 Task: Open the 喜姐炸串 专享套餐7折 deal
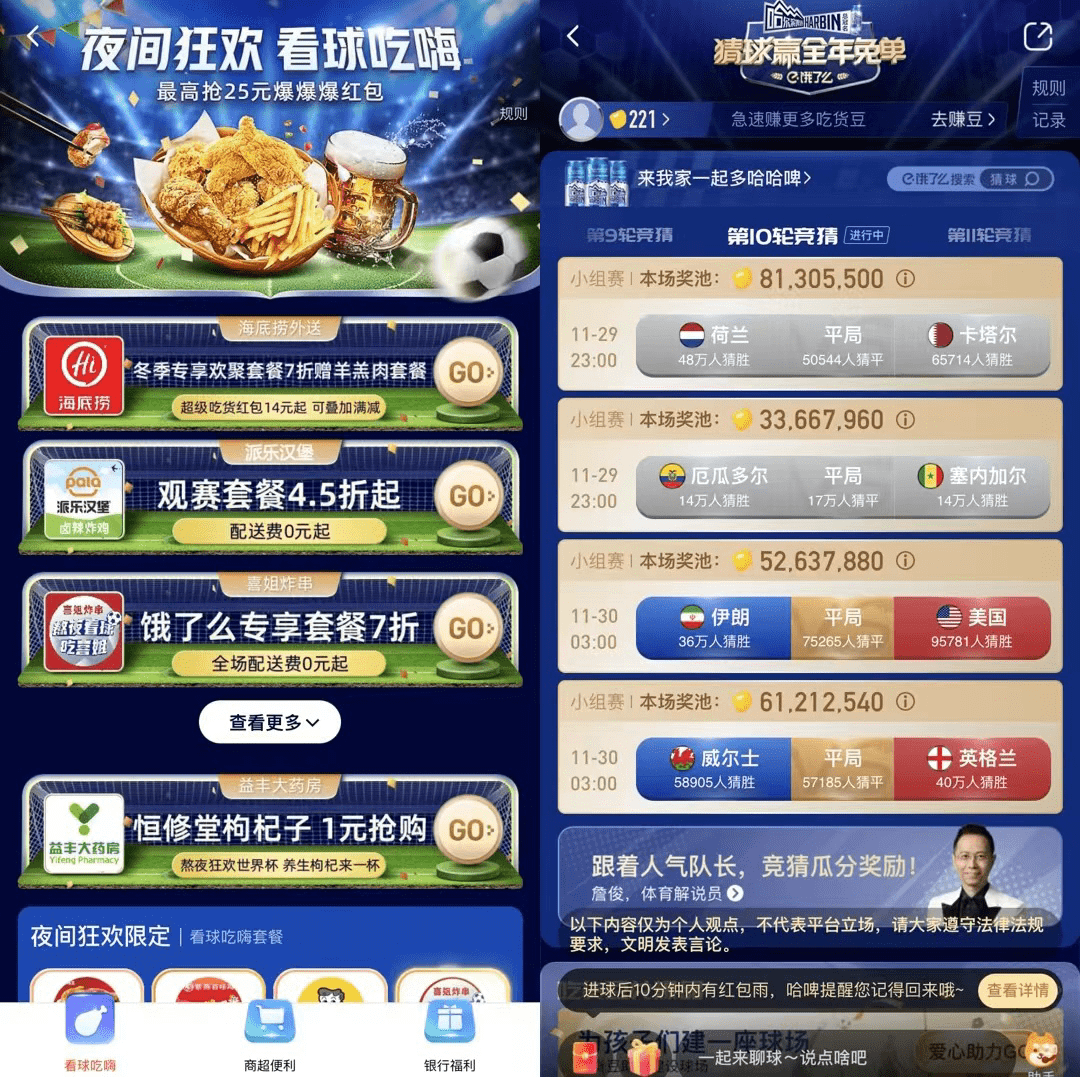coord(467,628)
